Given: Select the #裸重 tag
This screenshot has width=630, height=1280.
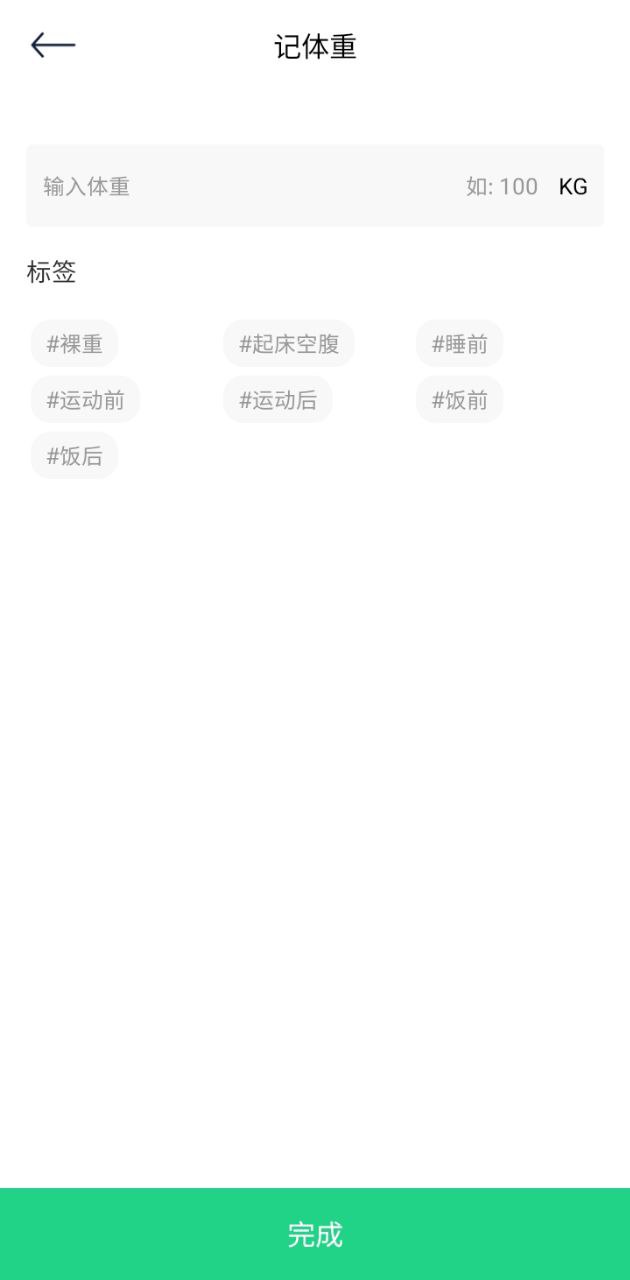Looking at the screenshot, I should [75, 344].
